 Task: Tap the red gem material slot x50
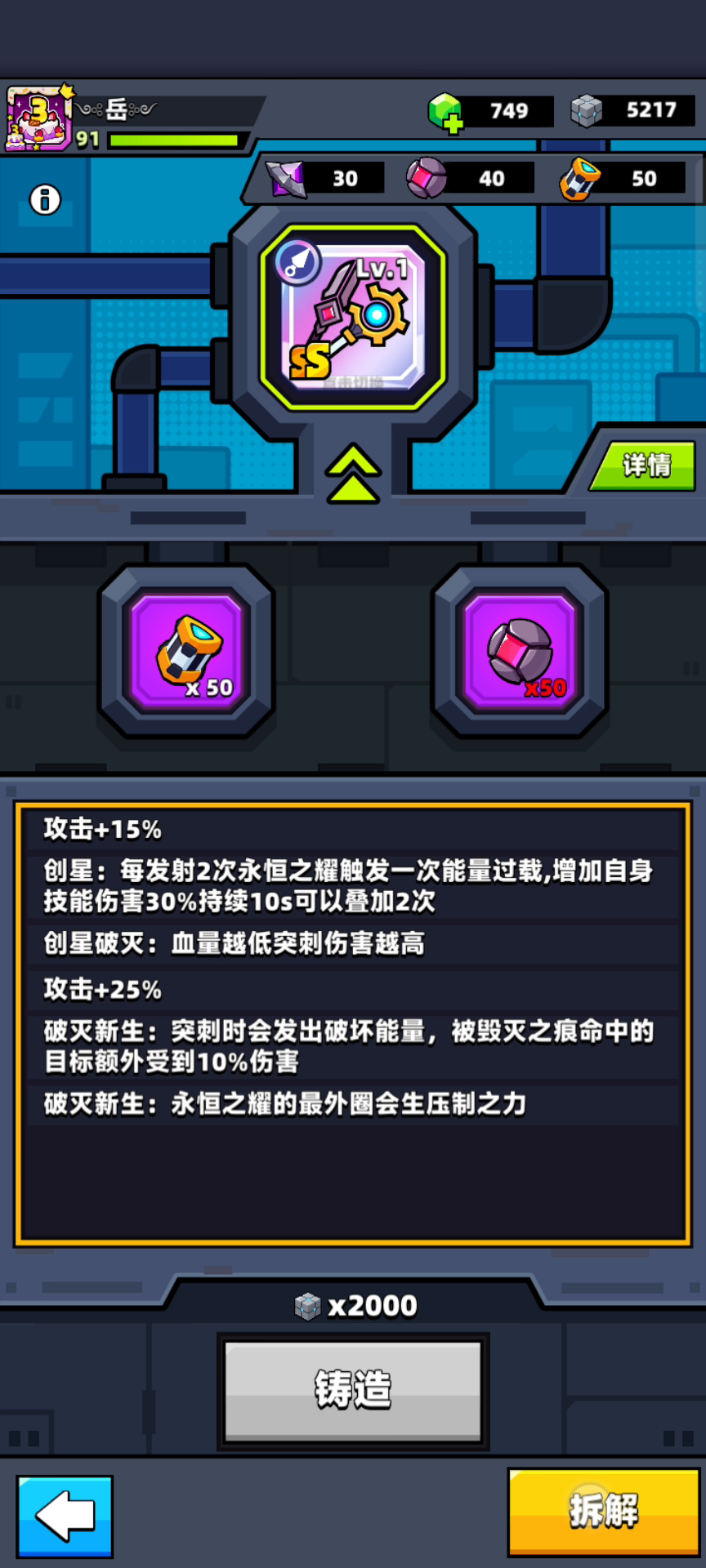pyautogui.click(x=520, y=651)
